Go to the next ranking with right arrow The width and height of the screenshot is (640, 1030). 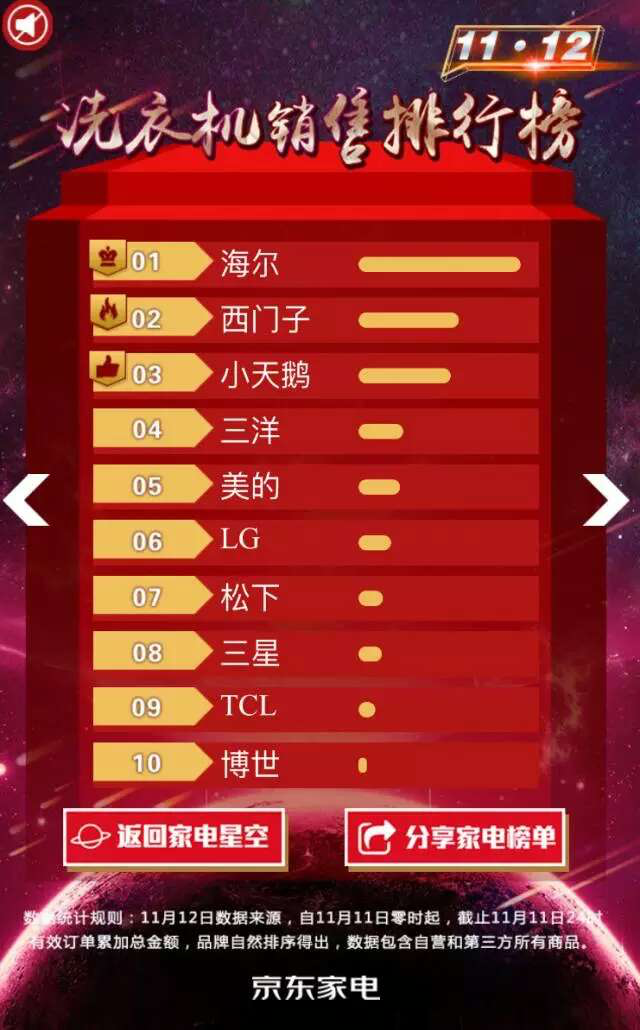click(x=606, y=498)
